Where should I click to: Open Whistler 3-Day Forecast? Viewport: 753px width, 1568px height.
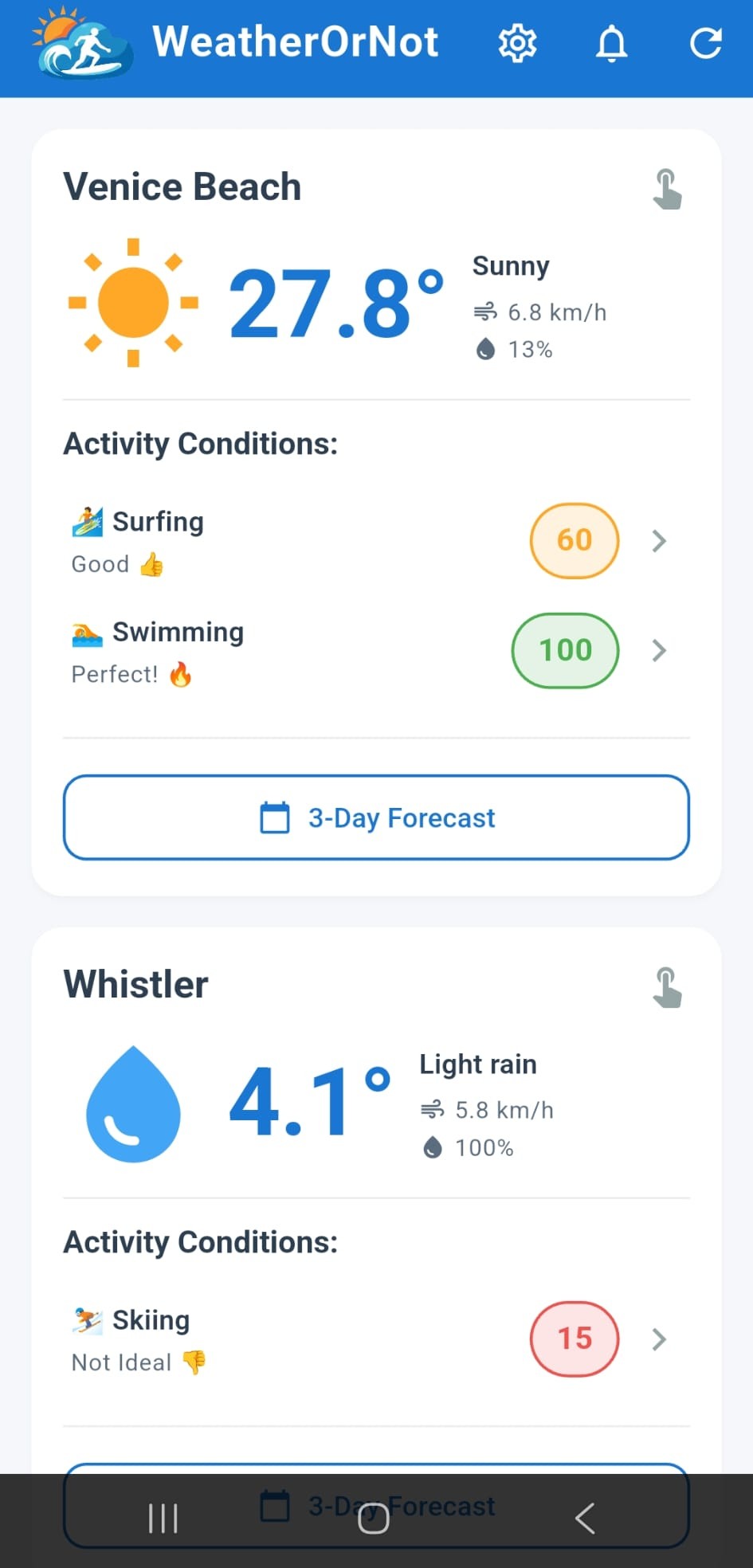[x=376, y=1506]
